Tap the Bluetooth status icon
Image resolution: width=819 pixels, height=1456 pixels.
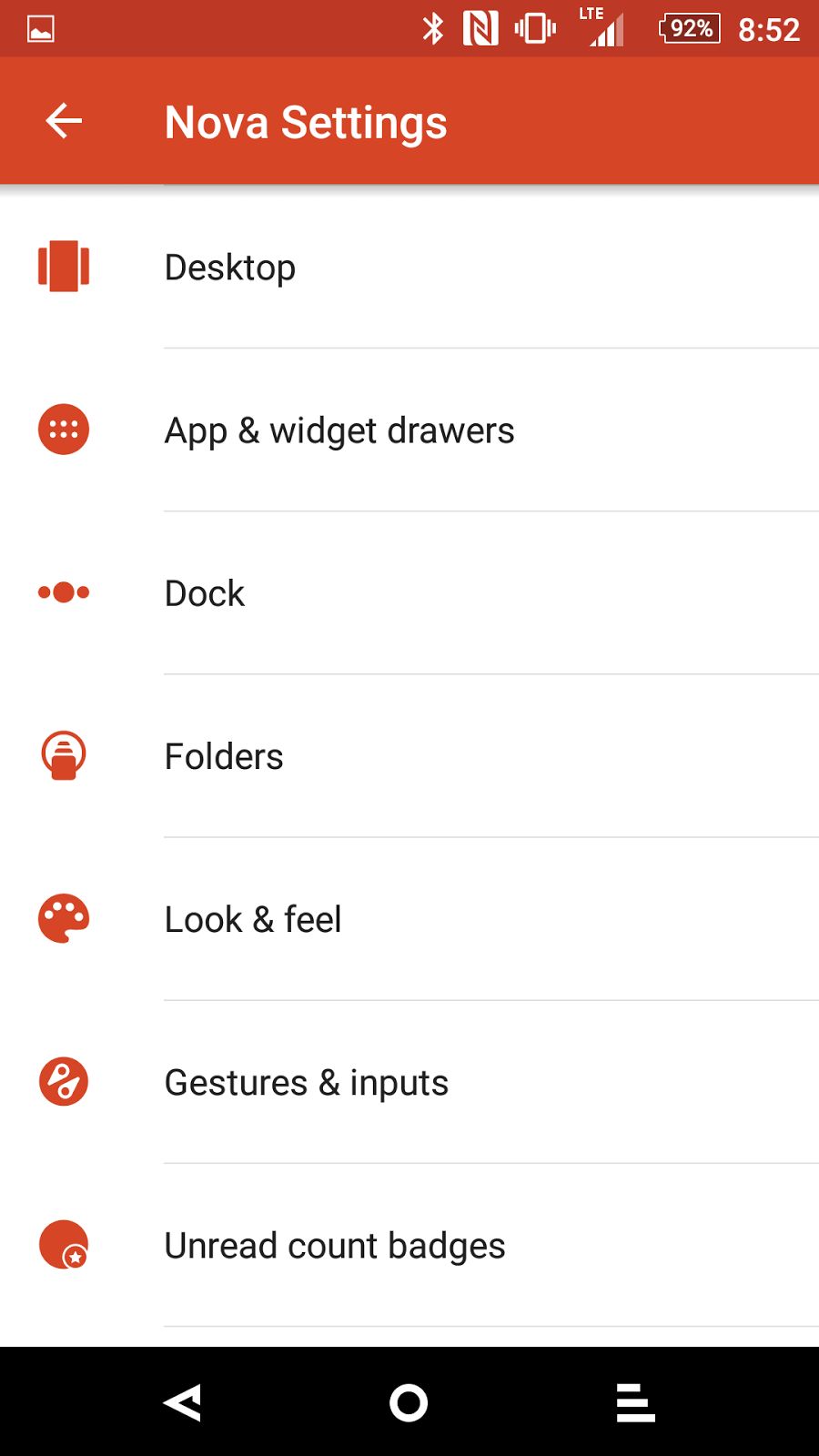pyautogui.click(x=432, y=27)
